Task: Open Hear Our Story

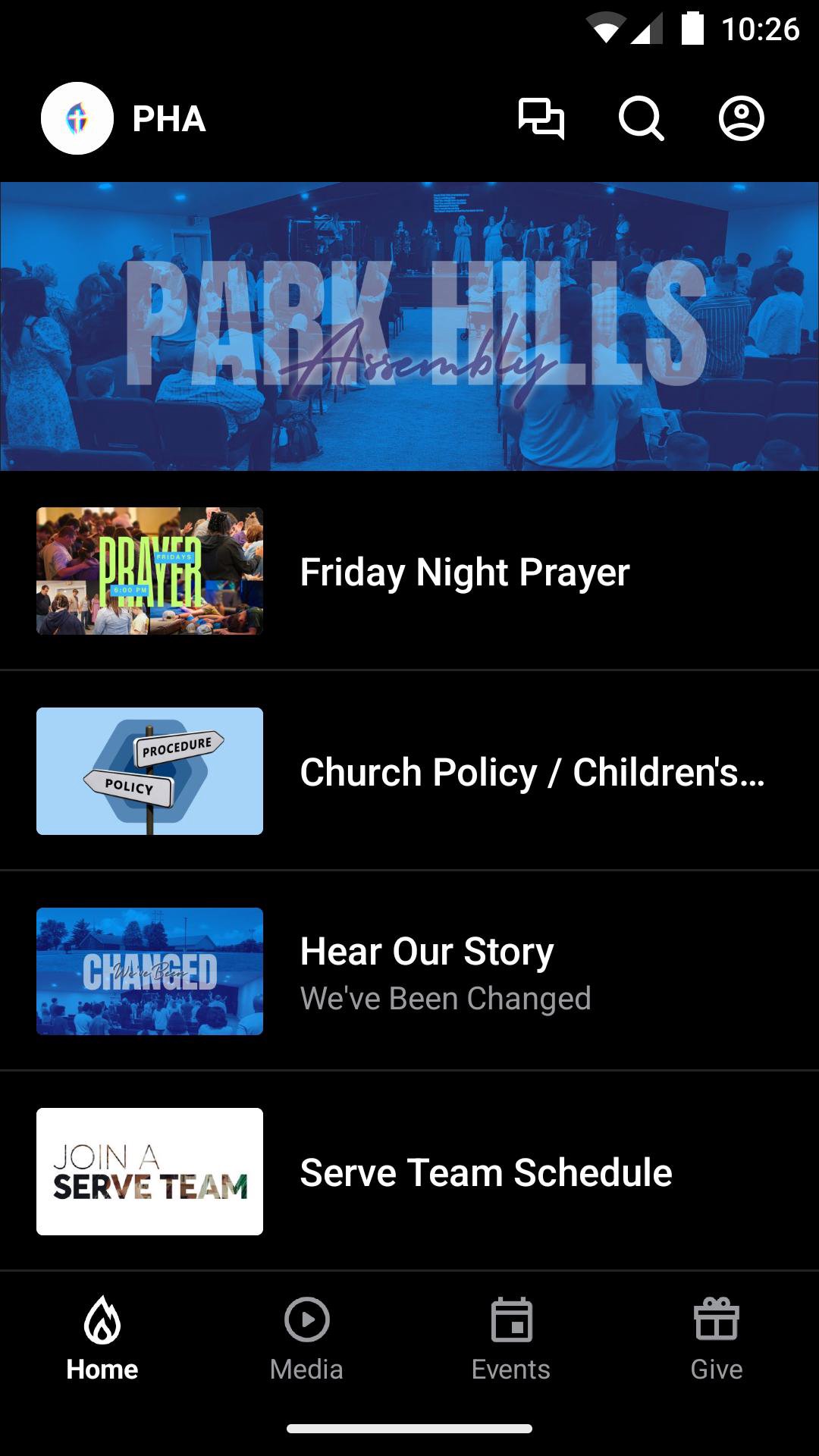Action: [409, 971]
